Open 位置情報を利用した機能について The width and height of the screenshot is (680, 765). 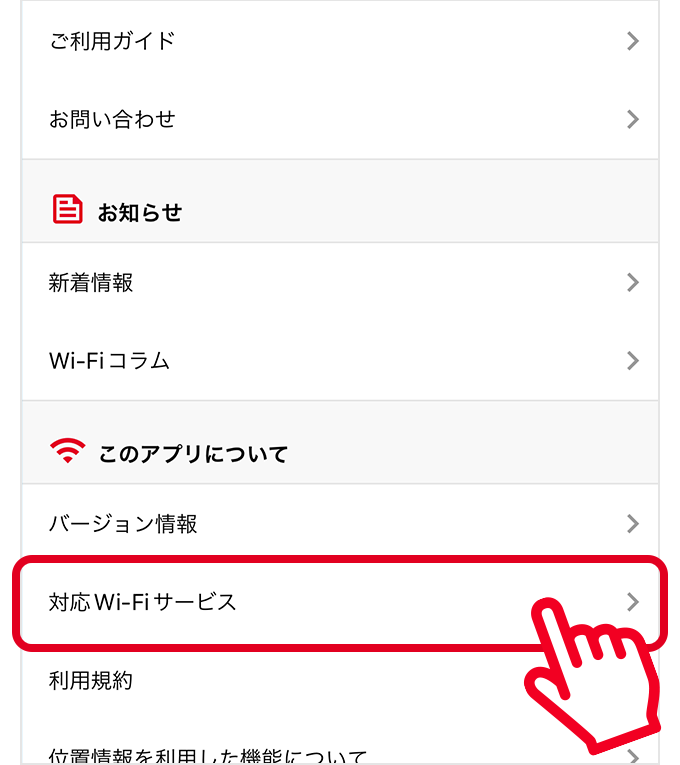(250, 755)
